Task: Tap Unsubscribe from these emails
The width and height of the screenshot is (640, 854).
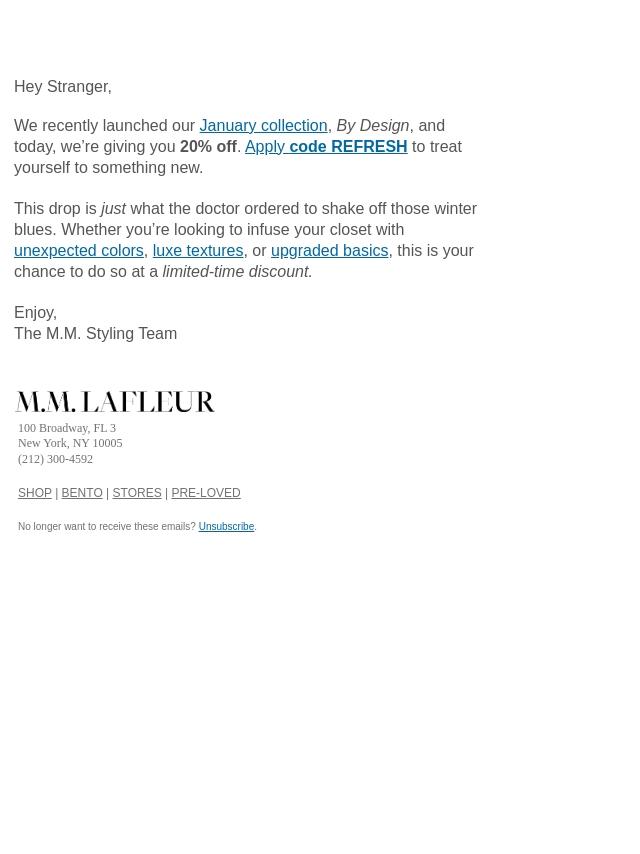Action: (226, 527)
